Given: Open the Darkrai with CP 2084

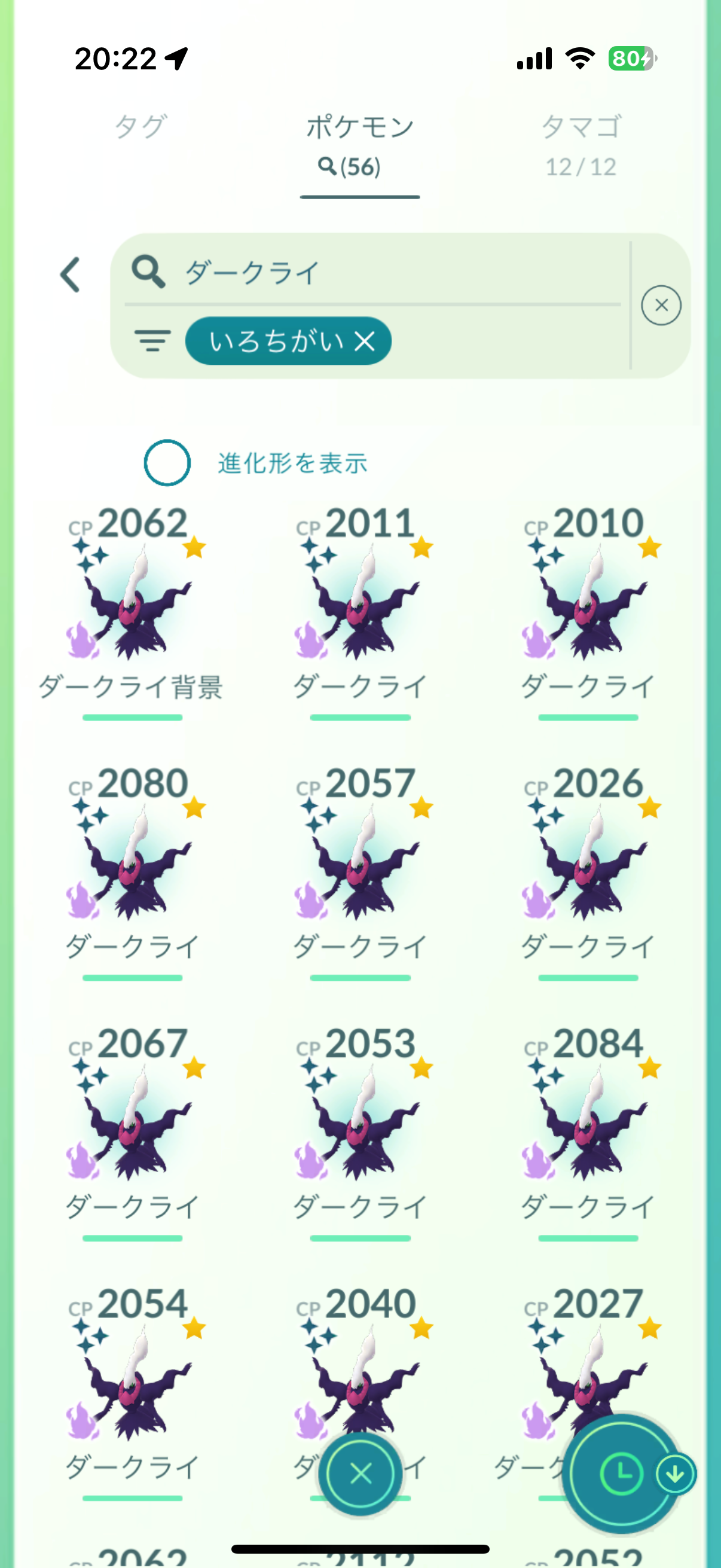Looking at the screenshot, I should click(x=588, y=1122).
